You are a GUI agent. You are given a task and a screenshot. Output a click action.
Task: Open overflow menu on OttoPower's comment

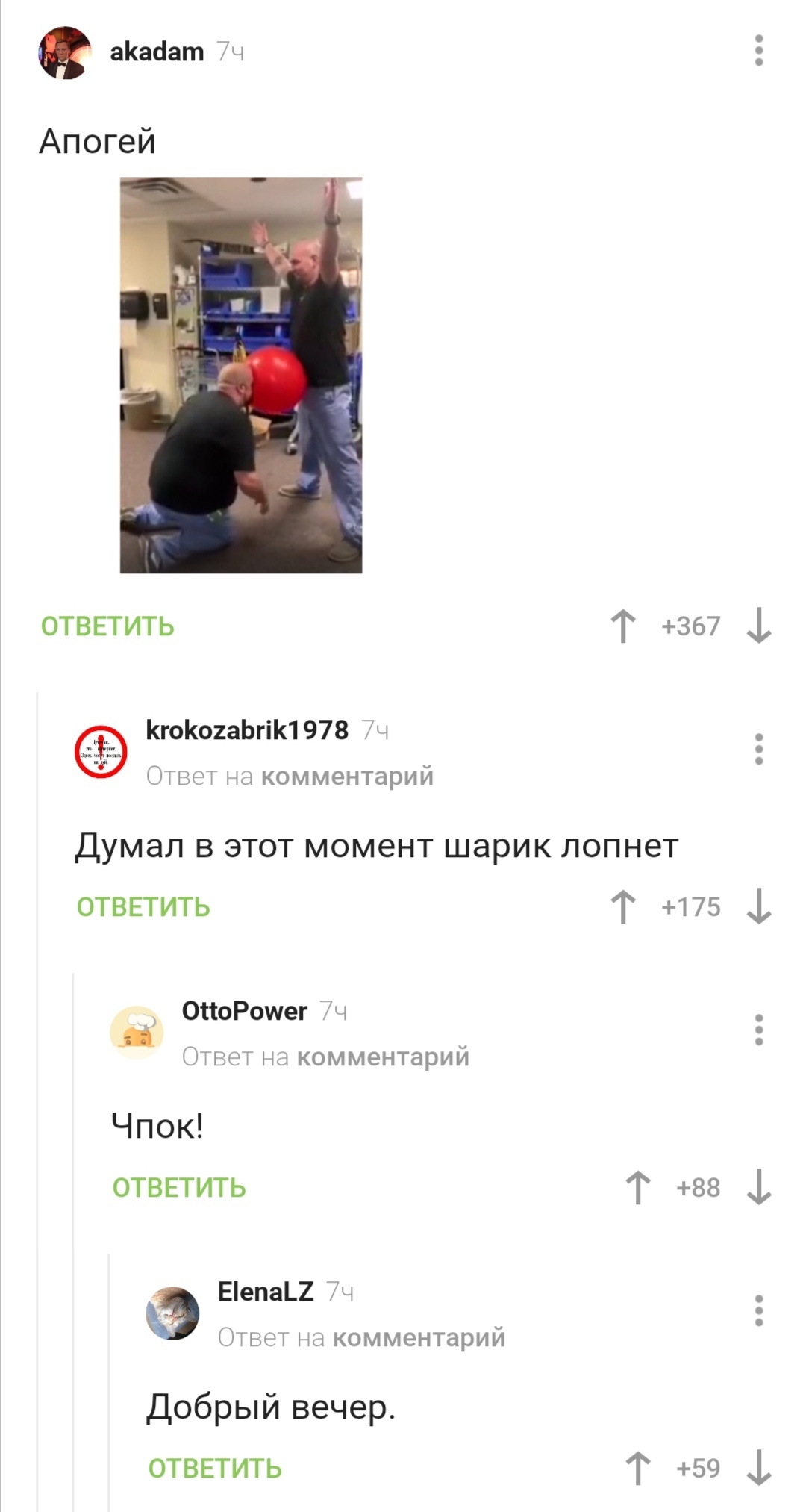pyautogui.click(x=759, y=1030)
